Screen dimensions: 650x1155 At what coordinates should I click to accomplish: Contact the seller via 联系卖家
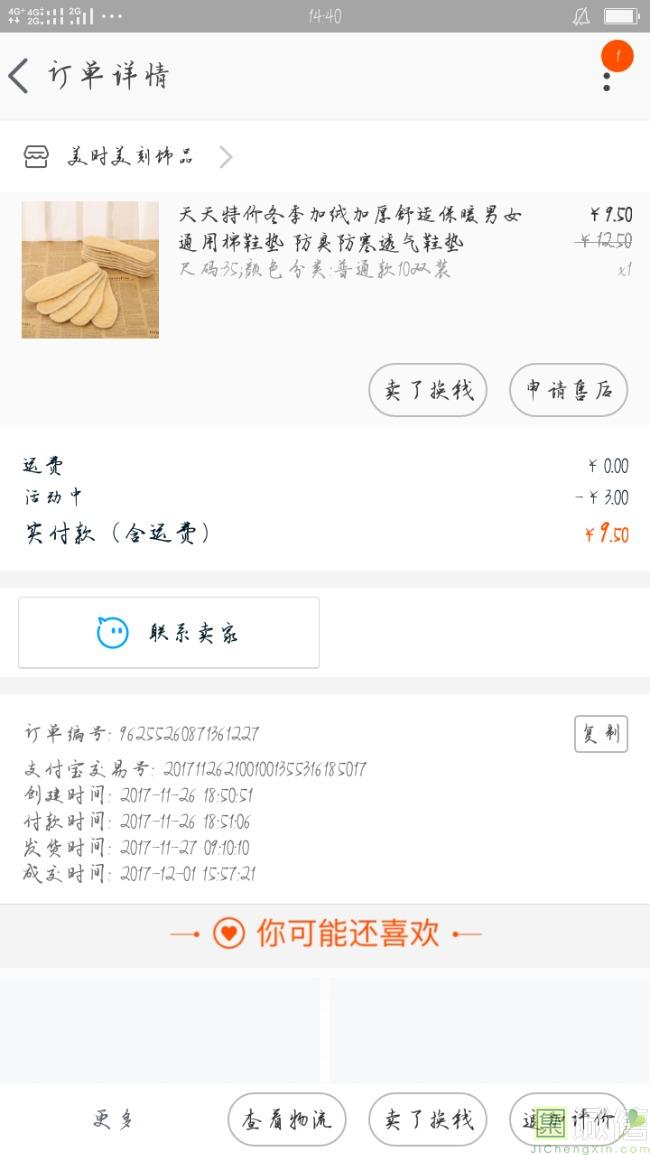coord(169,633)
